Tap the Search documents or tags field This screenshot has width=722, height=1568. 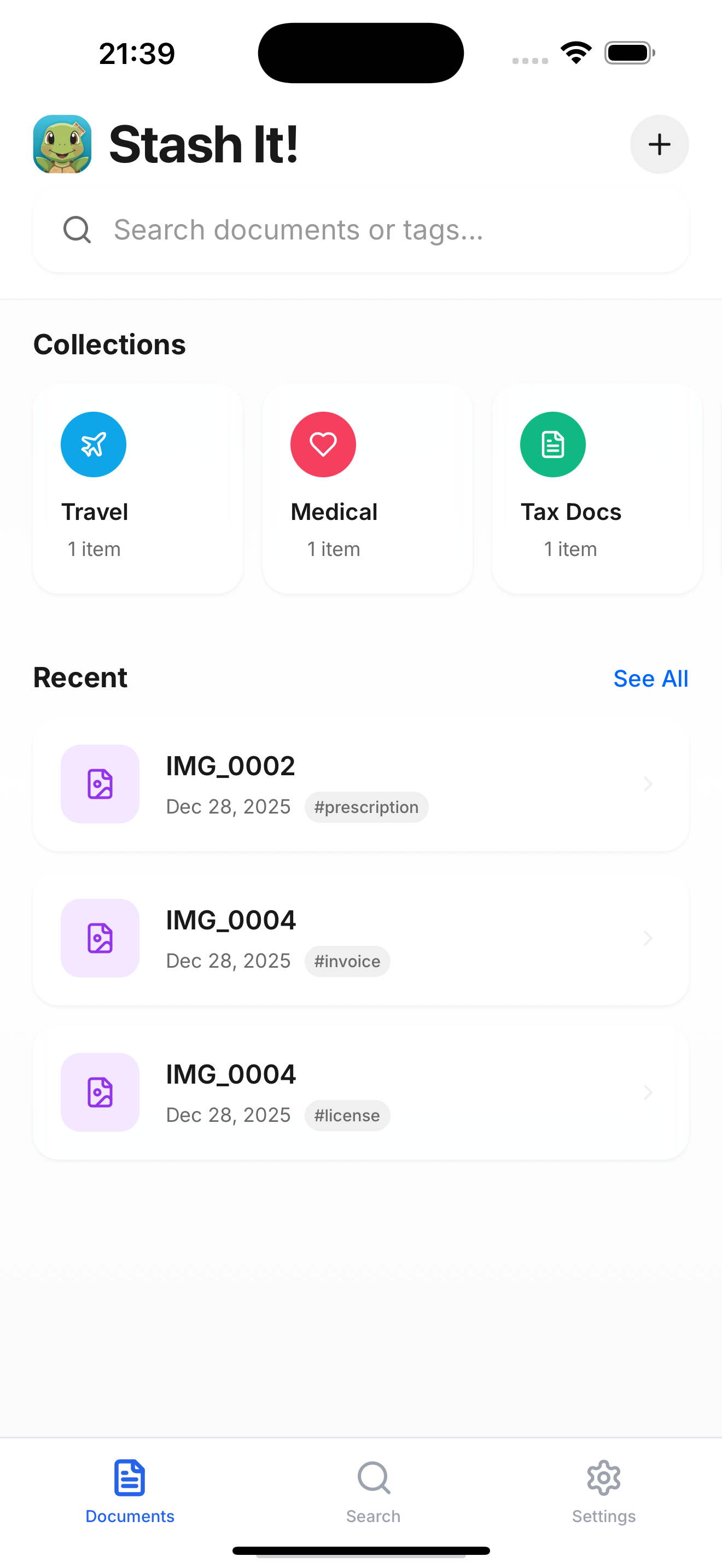pos(360,230)
